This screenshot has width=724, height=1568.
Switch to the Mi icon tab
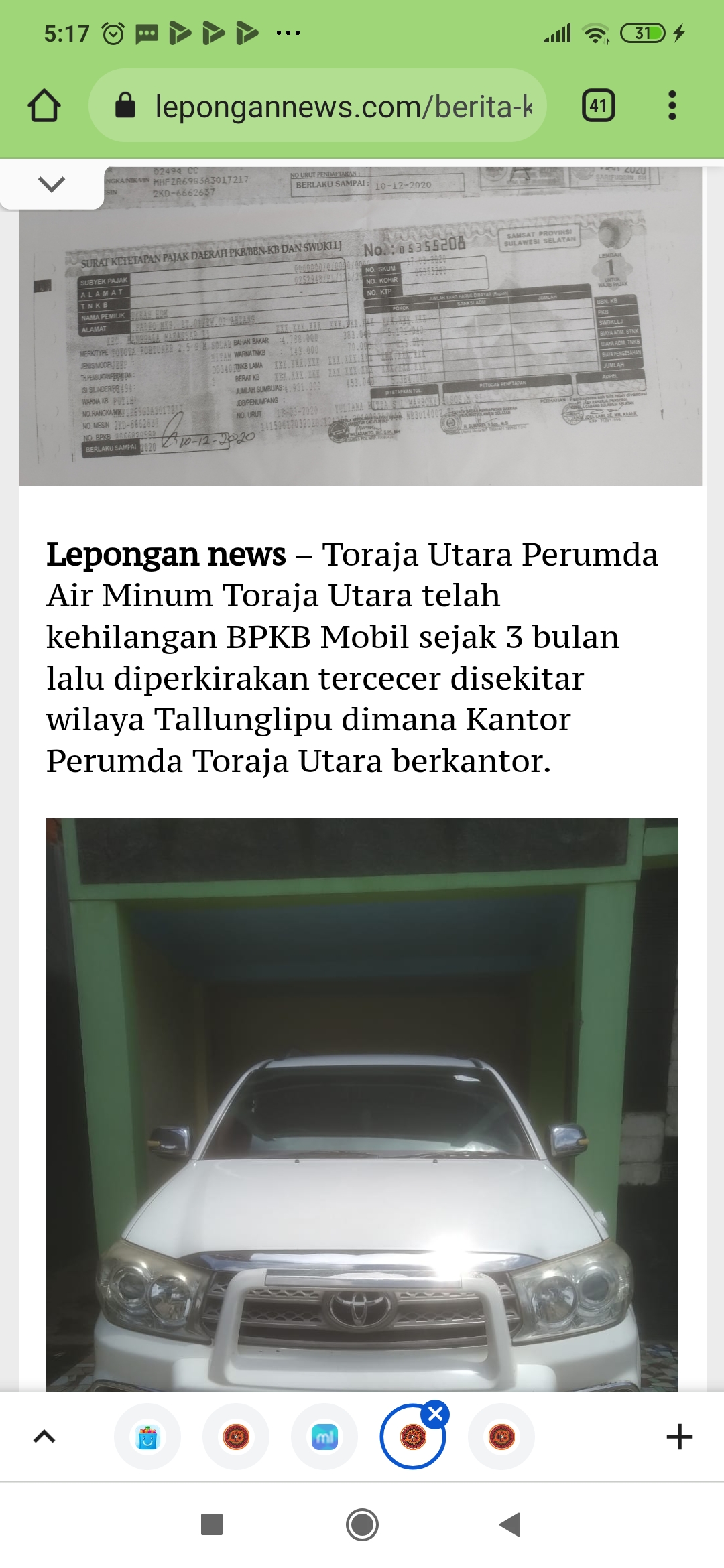[324, 1437]
